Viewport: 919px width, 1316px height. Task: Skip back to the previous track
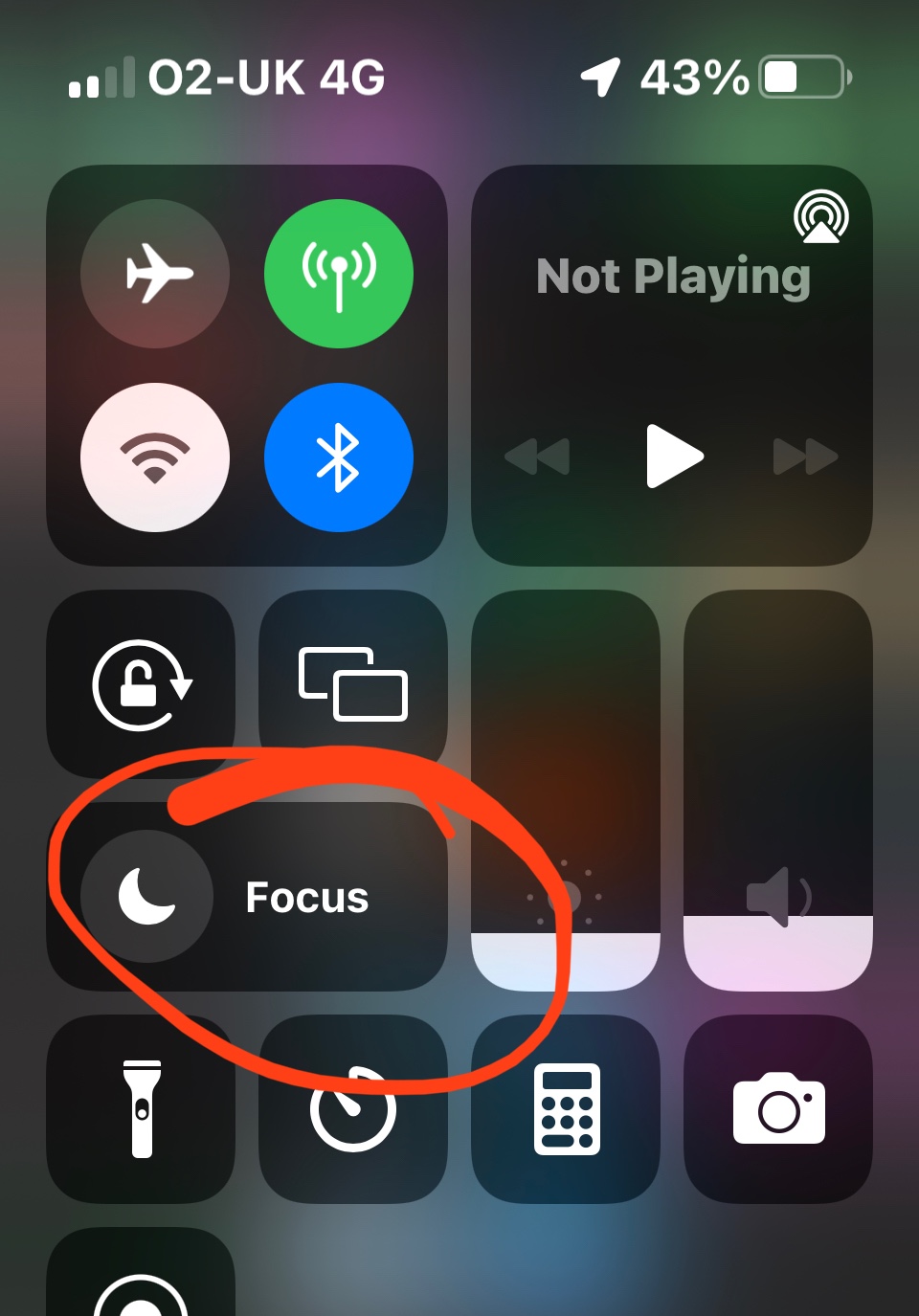(537, 457)
